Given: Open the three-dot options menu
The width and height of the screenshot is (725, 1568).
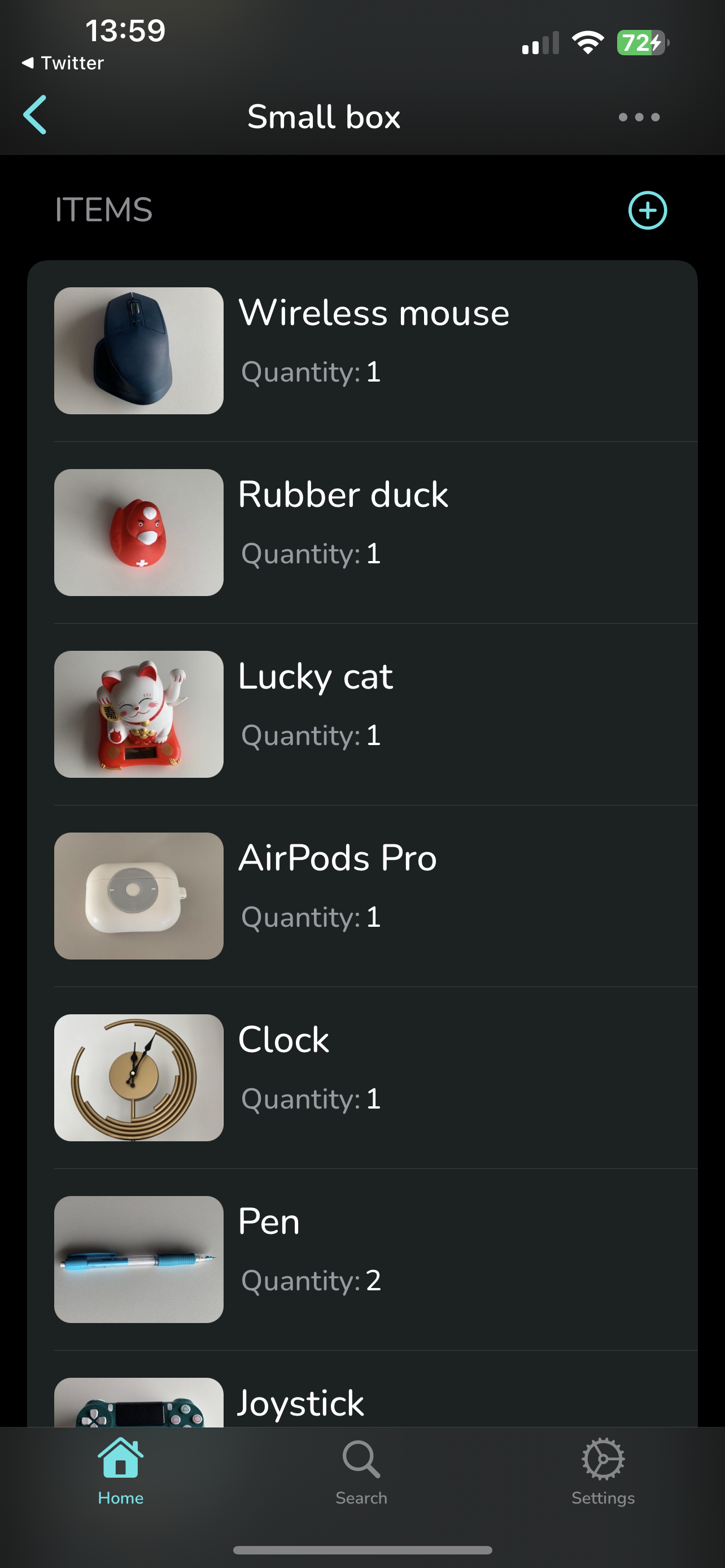Looking at the screenshot, I should (639, 117).
